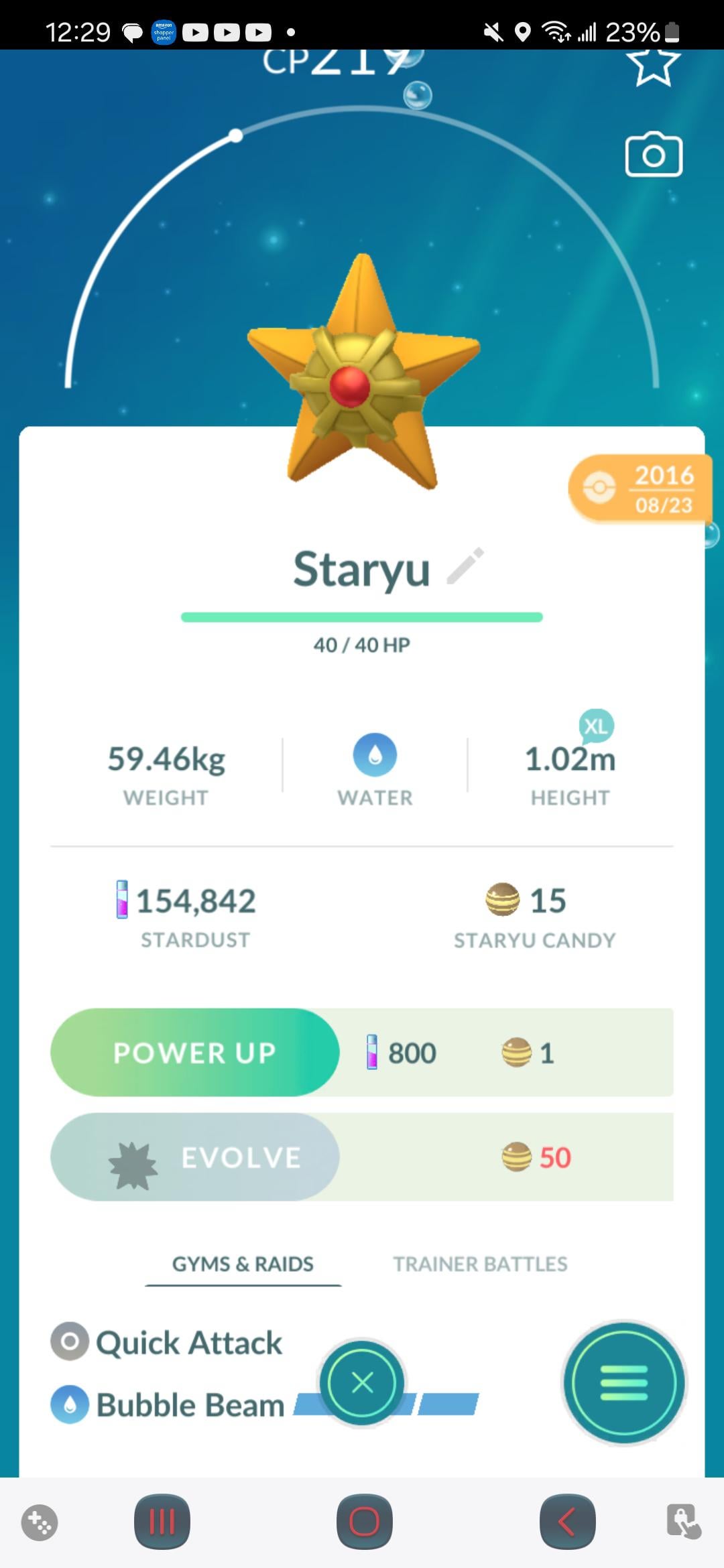Mark Staryu as a favorite with the star
The image size is (724, 1568).
point(652,65)
